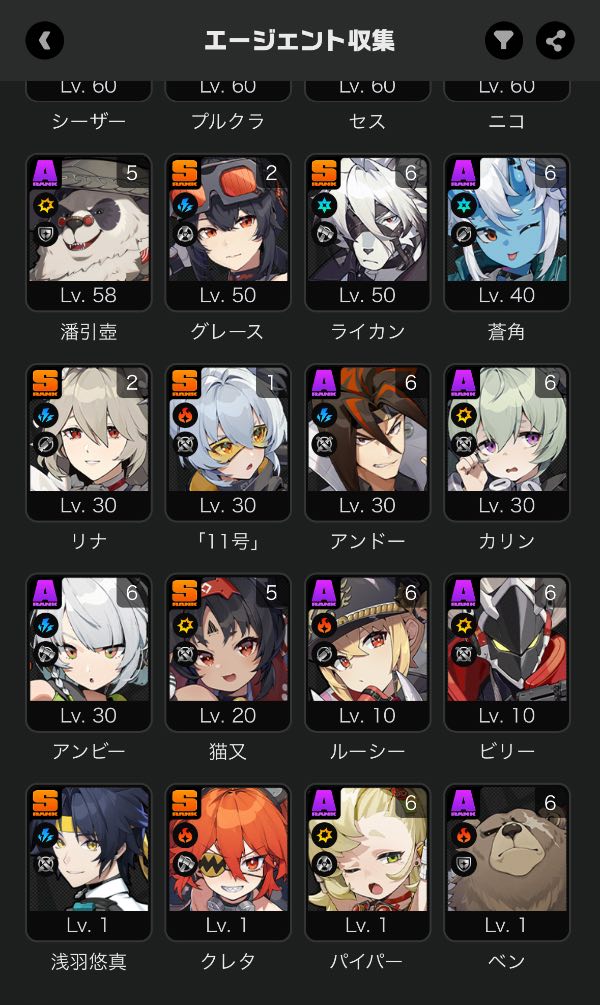Tap the ベン agent card

(x=507, y=862)
